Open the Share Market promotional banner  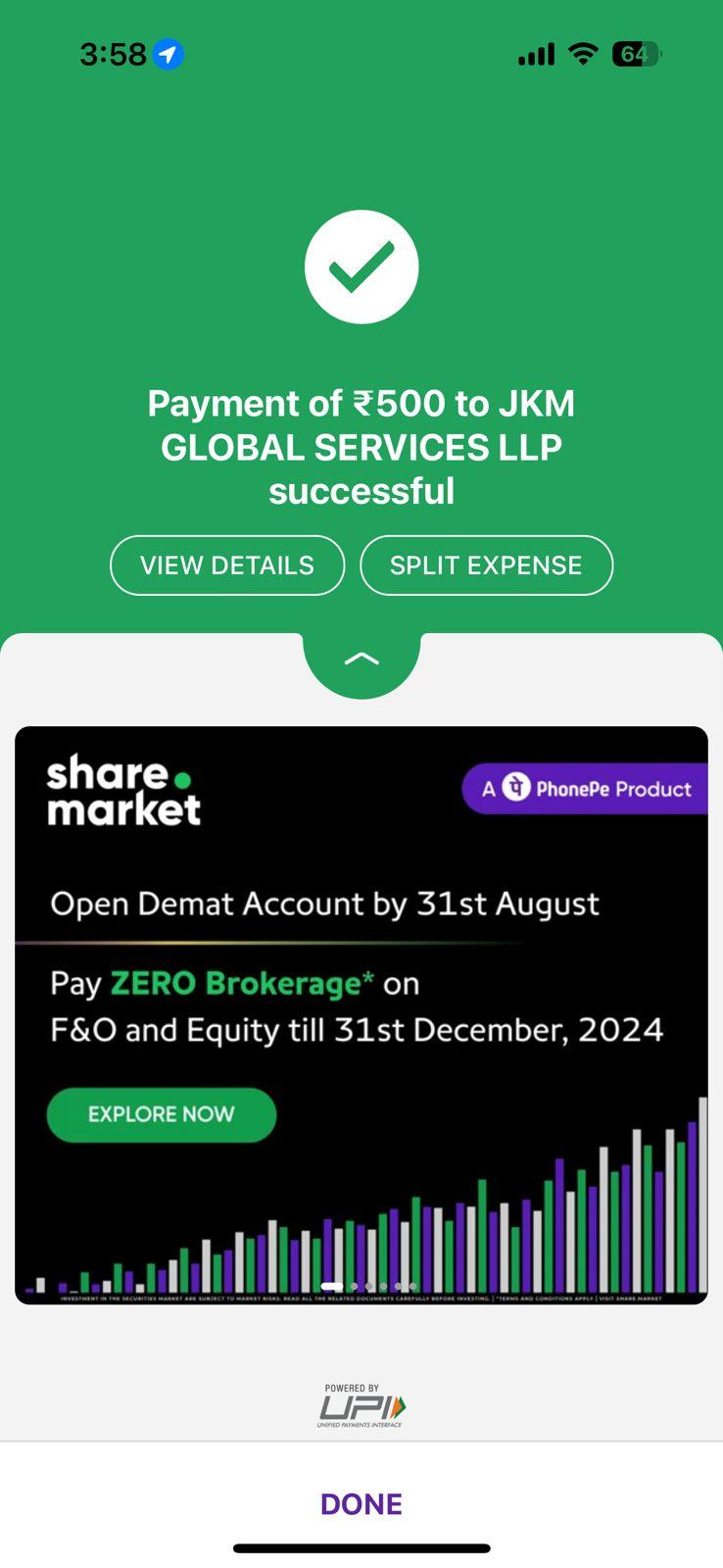(361, 1015)
